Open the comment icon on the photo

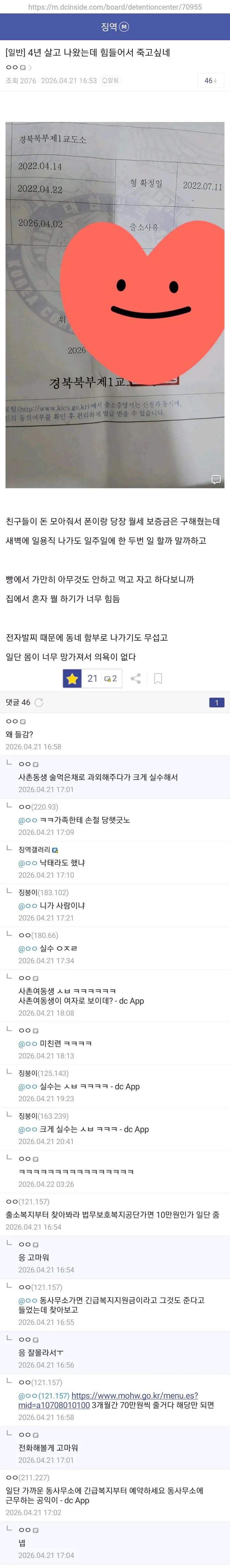(x=215, y=479)
